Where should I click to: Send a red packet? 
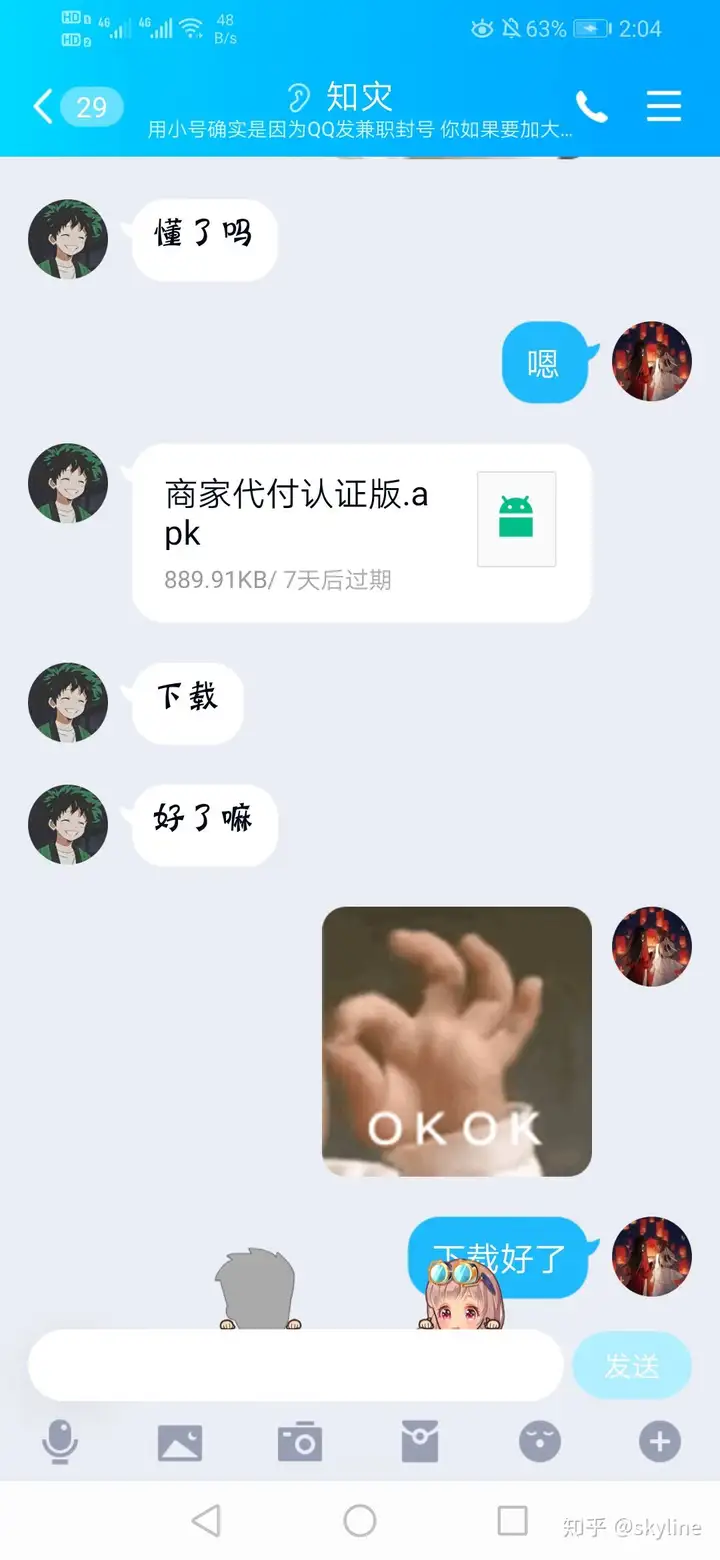point(420,1442)
